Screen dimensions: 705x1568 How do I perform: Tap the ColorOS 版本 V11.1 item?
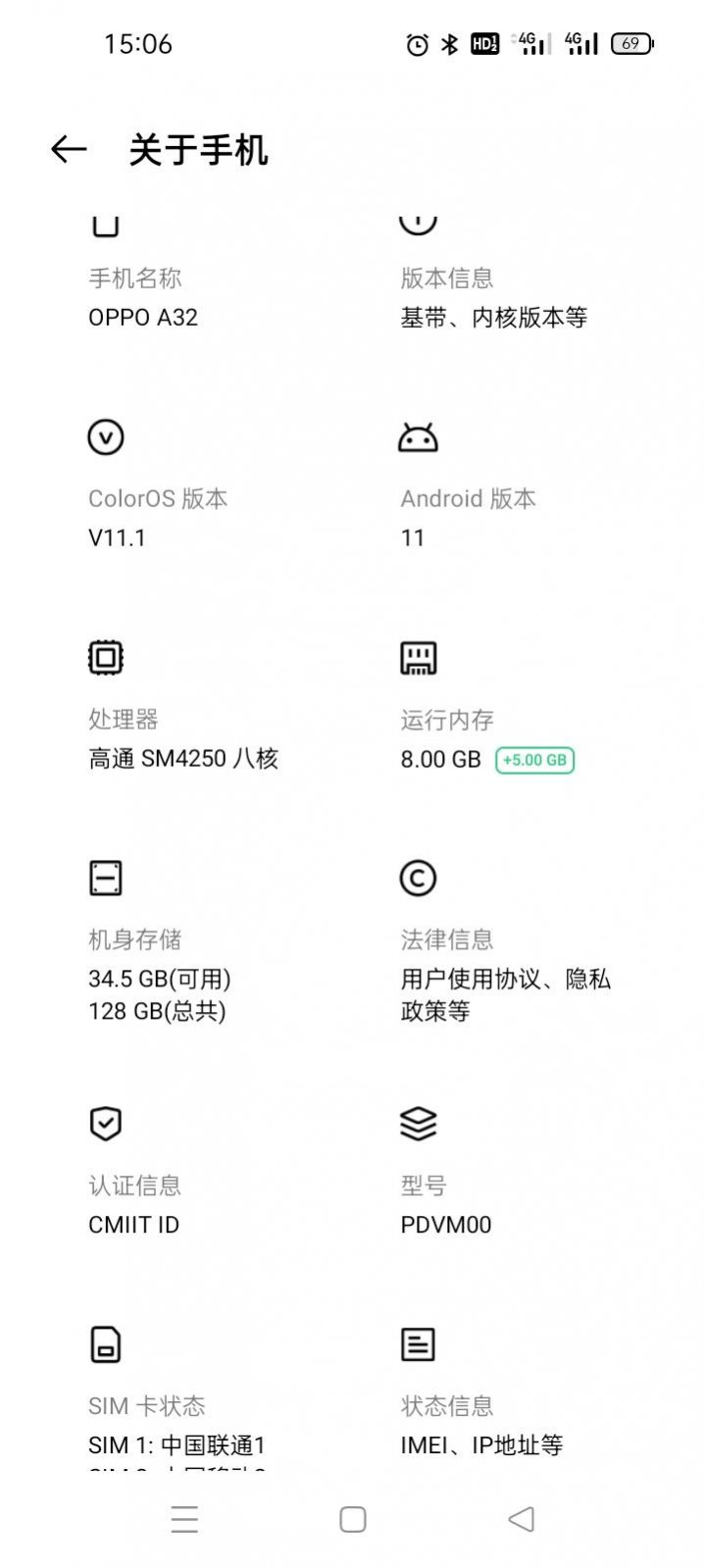[x=157, y=517]
